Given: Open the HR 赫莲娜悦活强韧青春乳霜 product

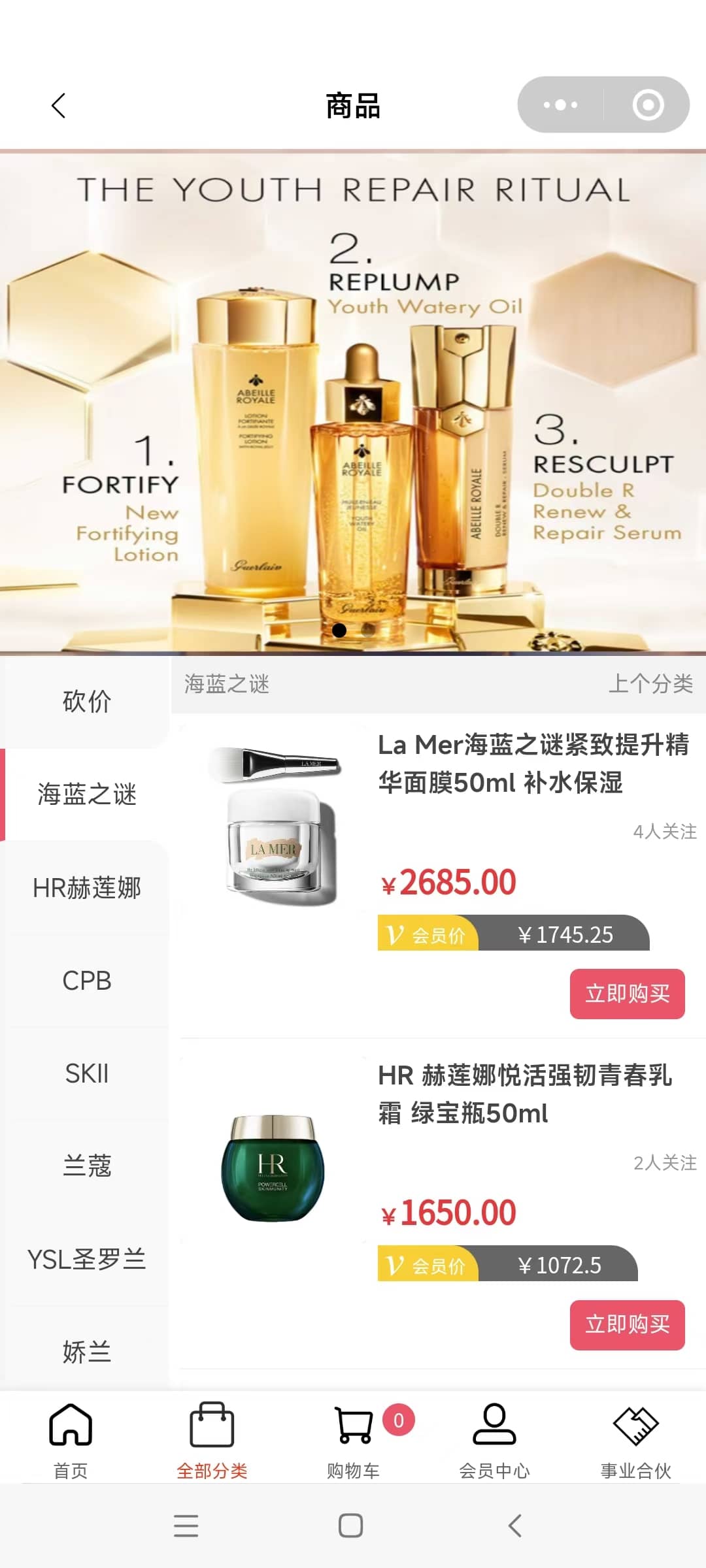Looking at the screenshot, I should [x=525, y=1094].
